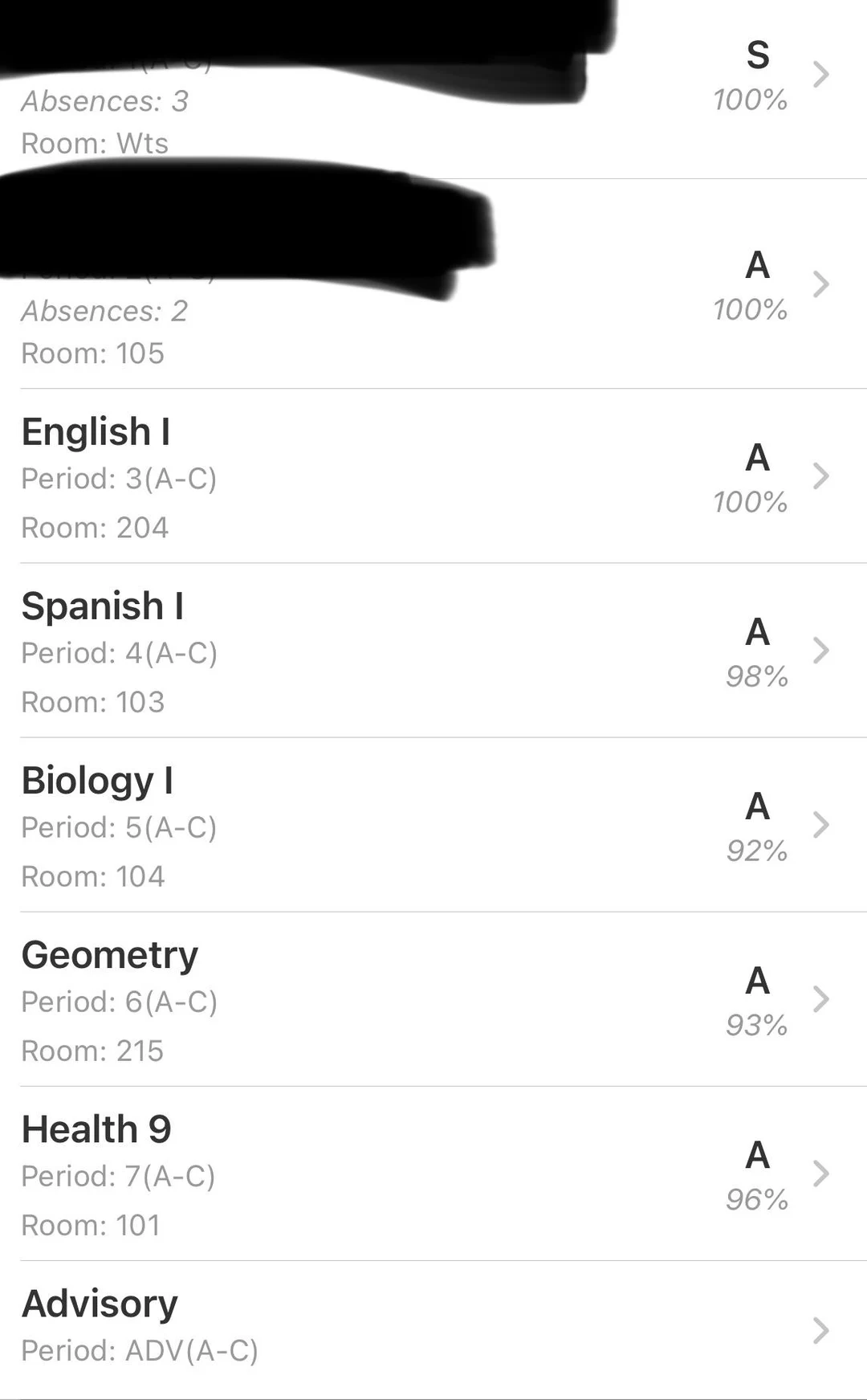
Task: Open the Biology I detail chevron
Action: tap(820, 823)
